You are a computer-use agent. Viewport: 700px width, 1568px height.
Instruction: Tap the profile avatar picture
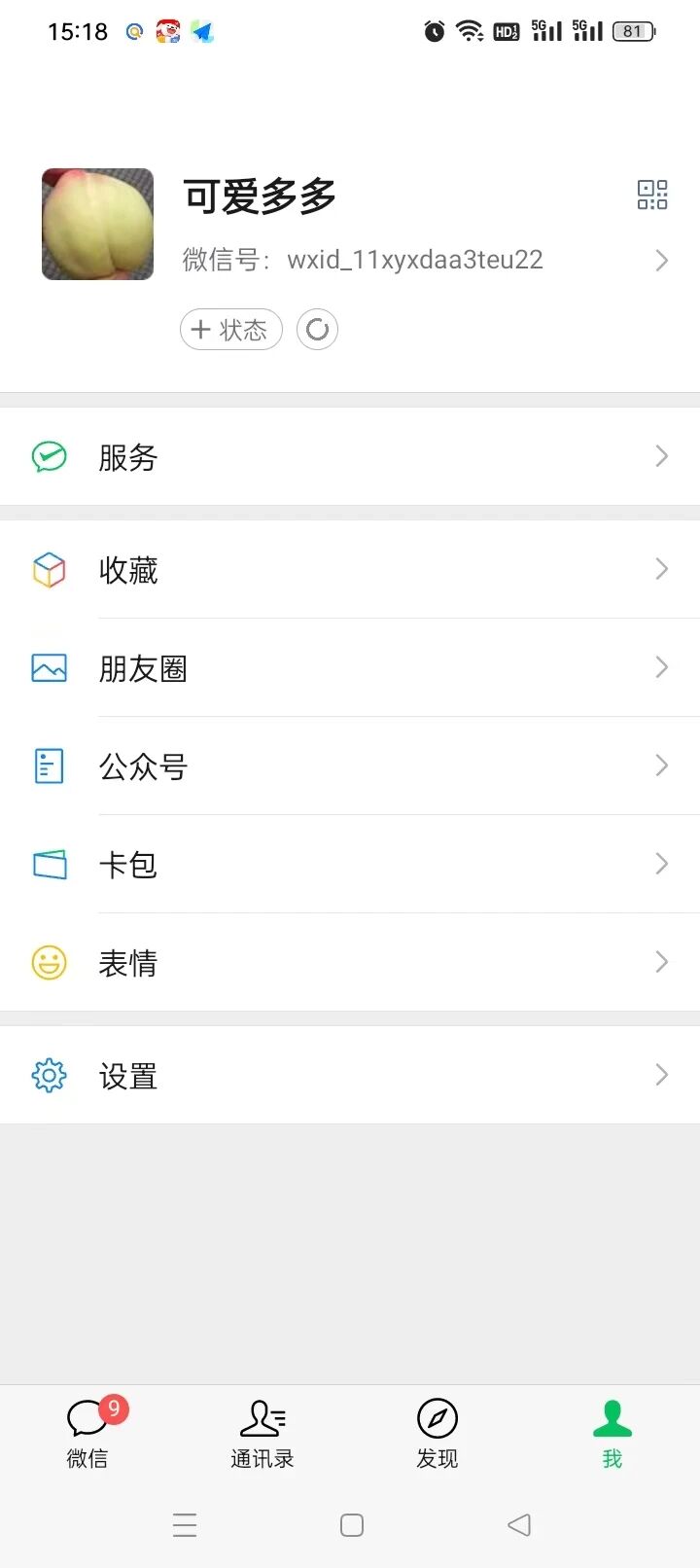tap(97, 224)
